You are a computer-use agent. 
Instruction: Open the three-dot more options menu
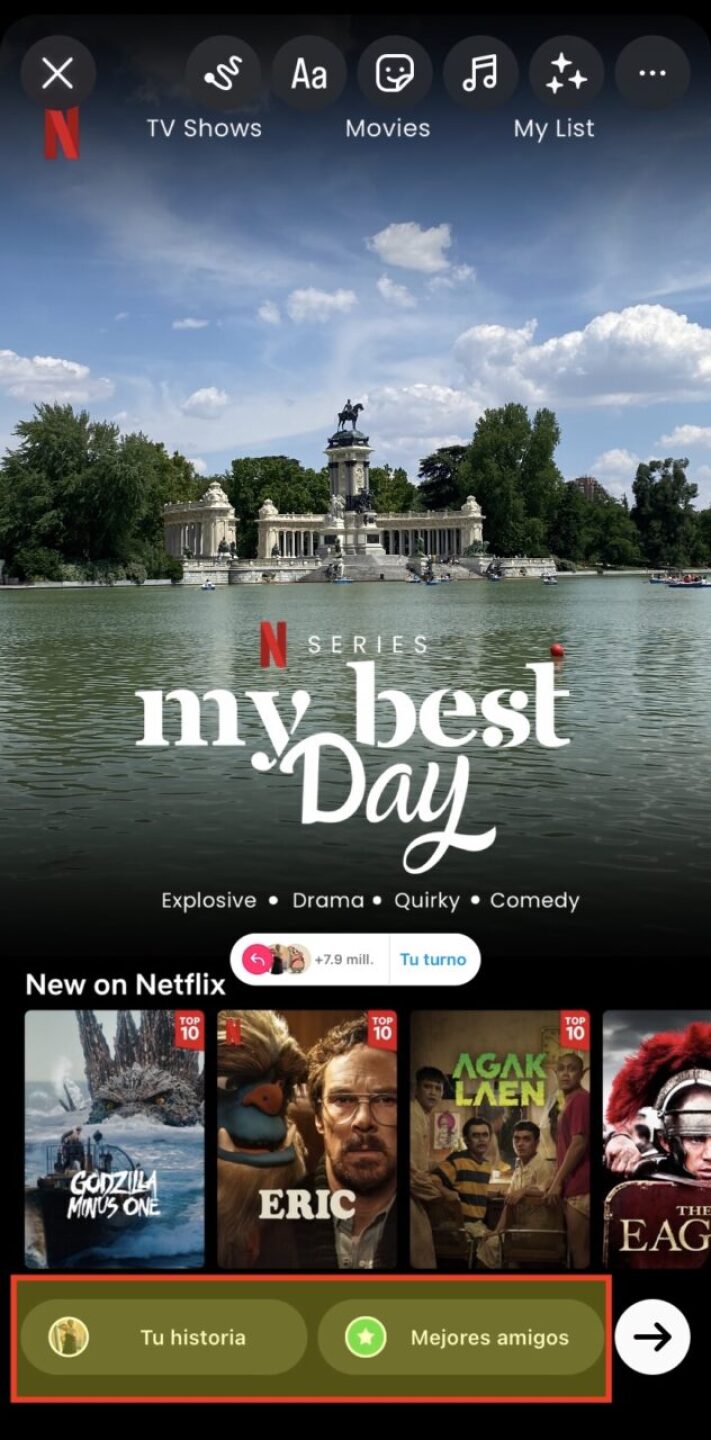tap(652, 73)
